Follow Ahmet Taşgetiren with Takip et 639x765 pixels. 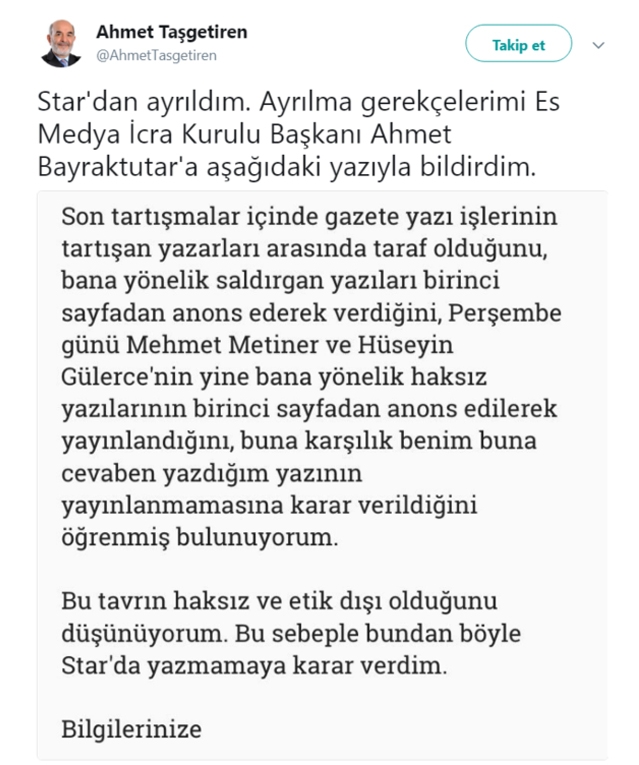pyautogui.click(x=518, y=45)
